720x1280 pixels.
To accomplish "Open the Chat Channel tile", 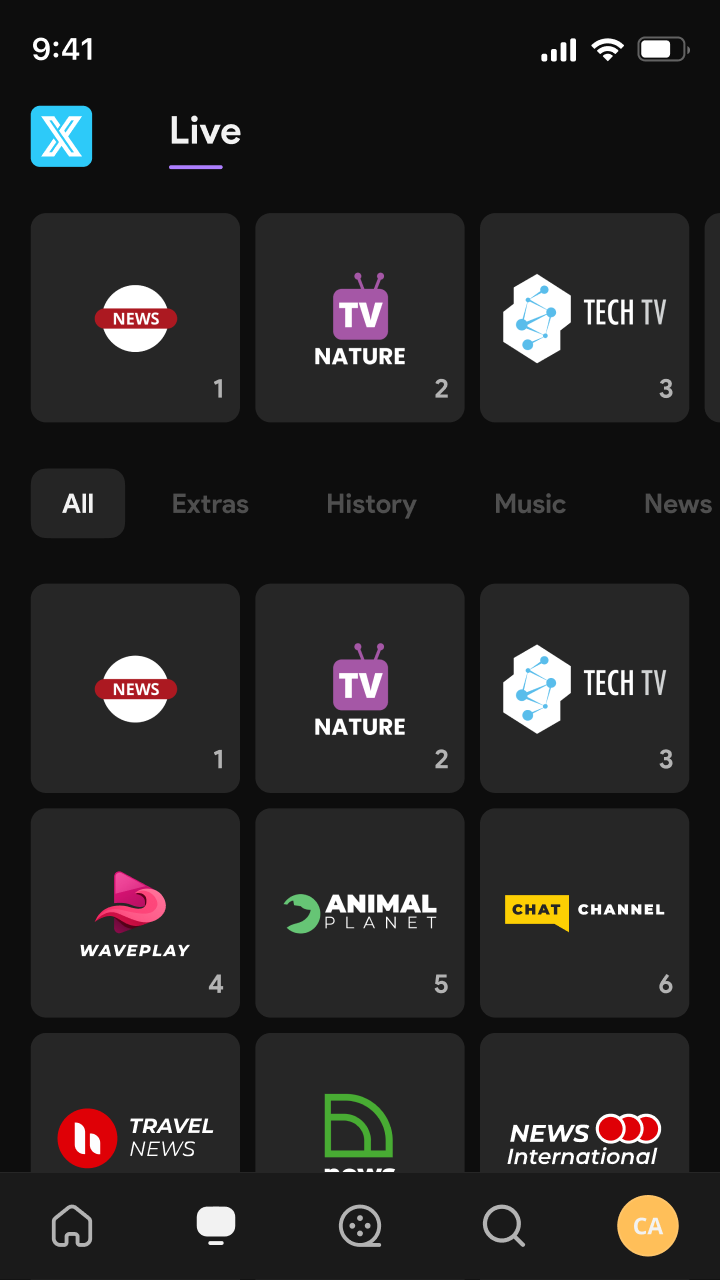I will pyautogui.click(x=584, y=913).
